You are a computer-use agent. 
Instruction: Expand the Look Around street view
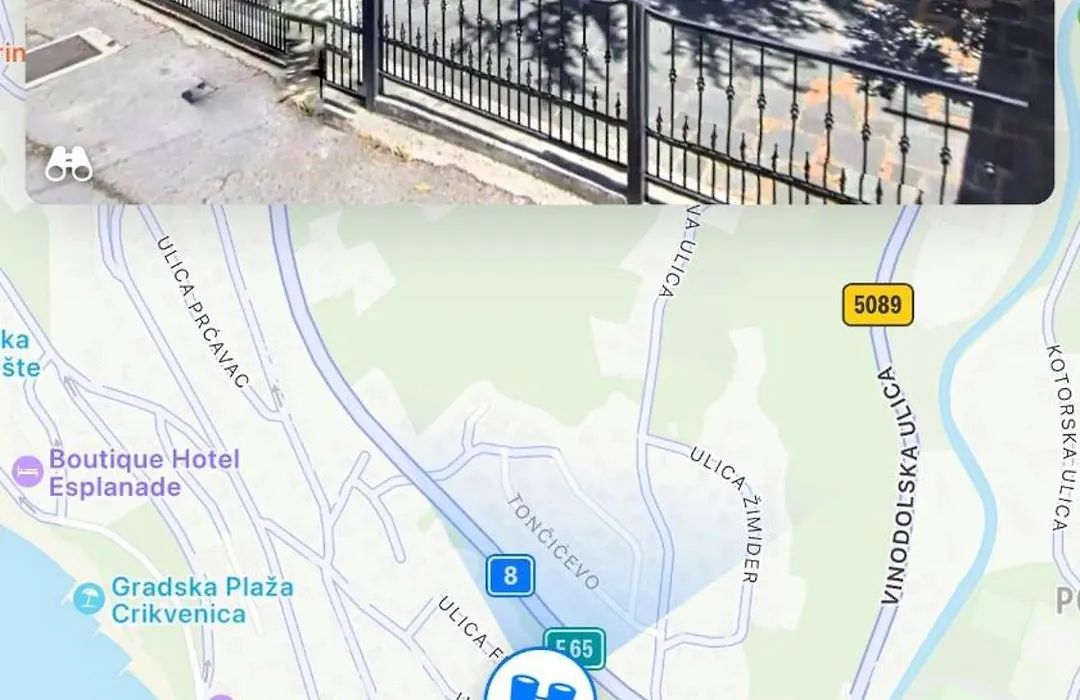coord(540,100)
